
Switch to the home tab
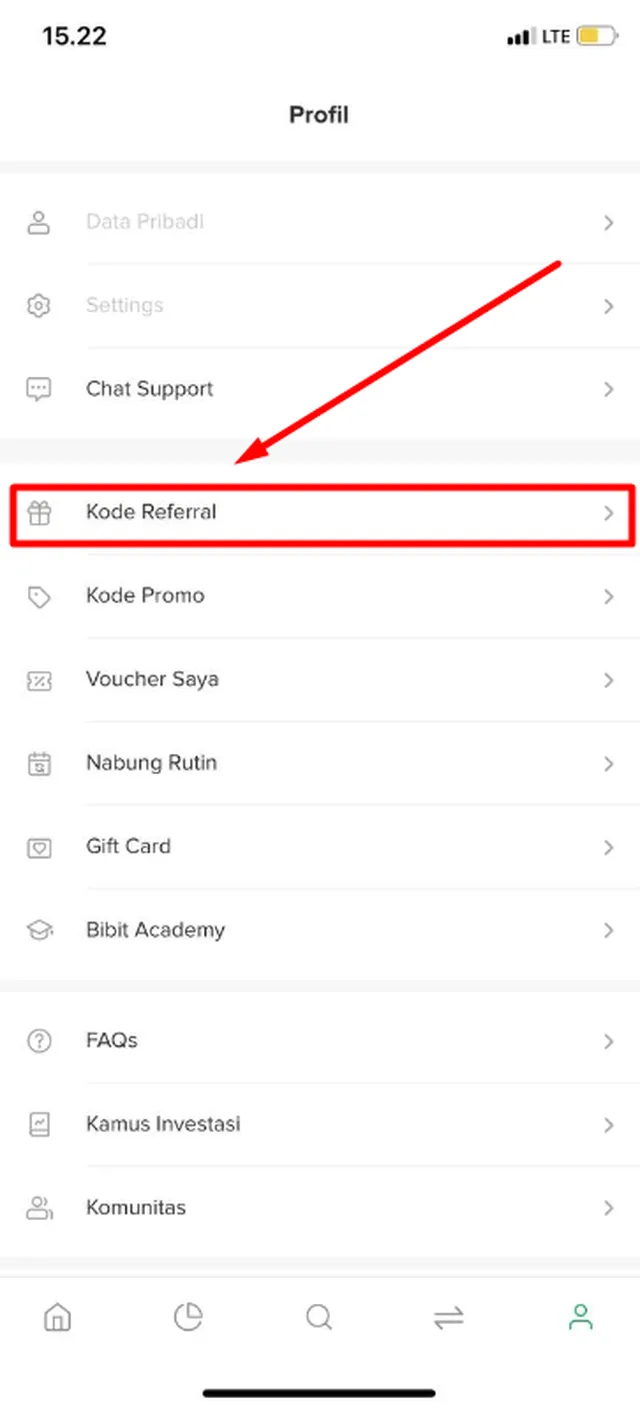pos(58,1318)
